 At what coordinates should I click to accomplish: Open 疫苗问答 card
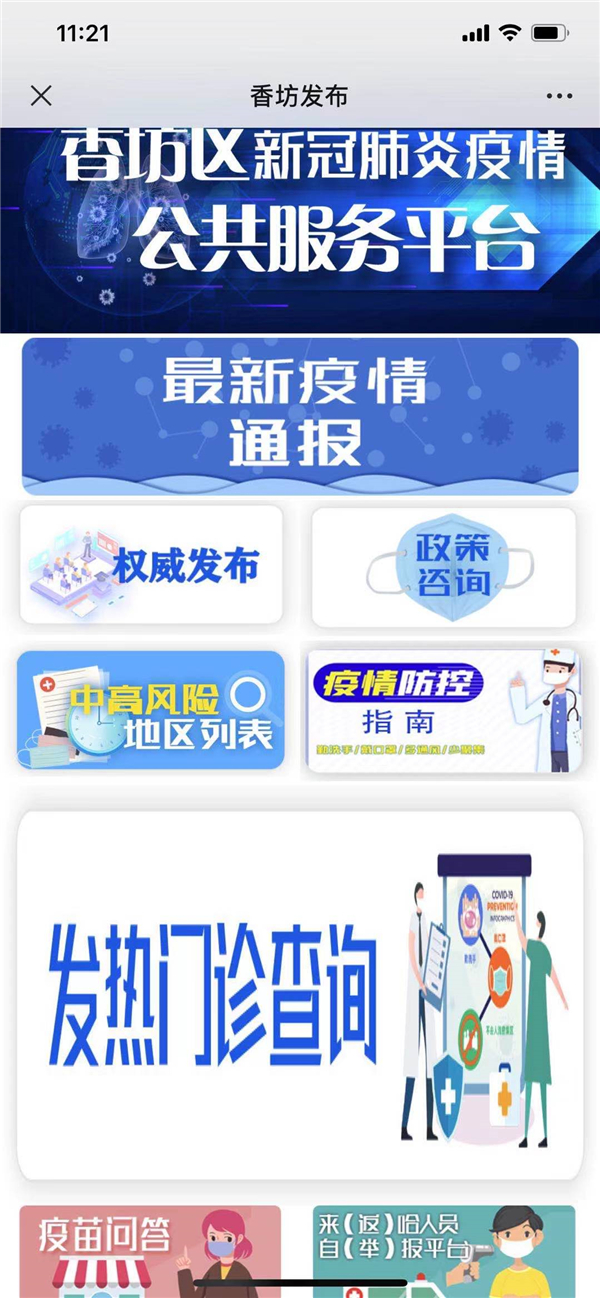coord(151,1250)
